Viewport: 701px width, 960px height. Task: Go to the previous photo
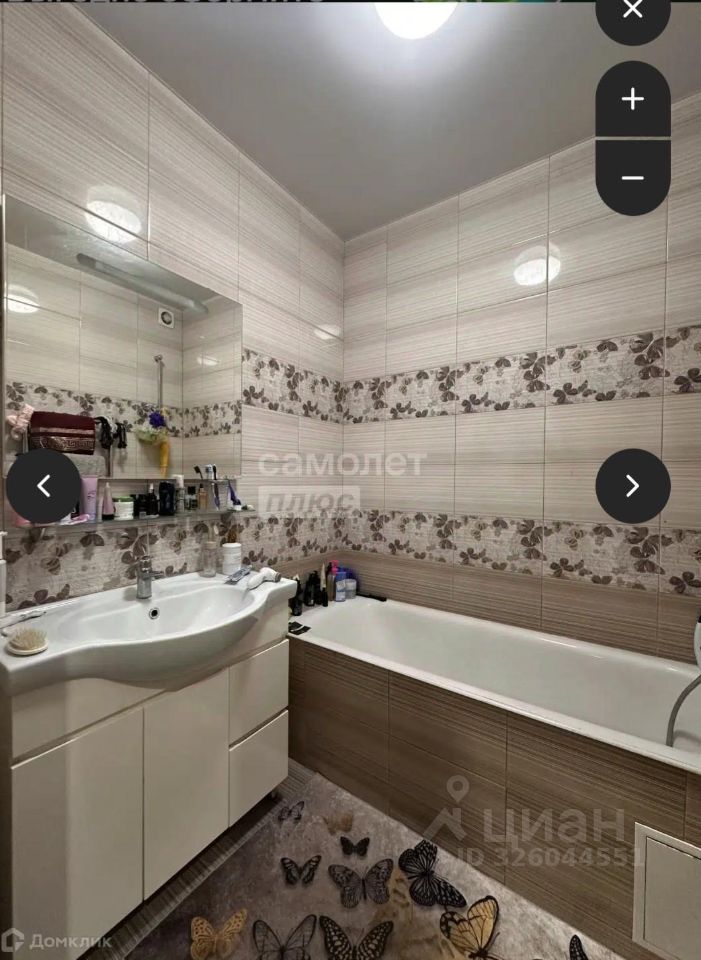[44, 486]
